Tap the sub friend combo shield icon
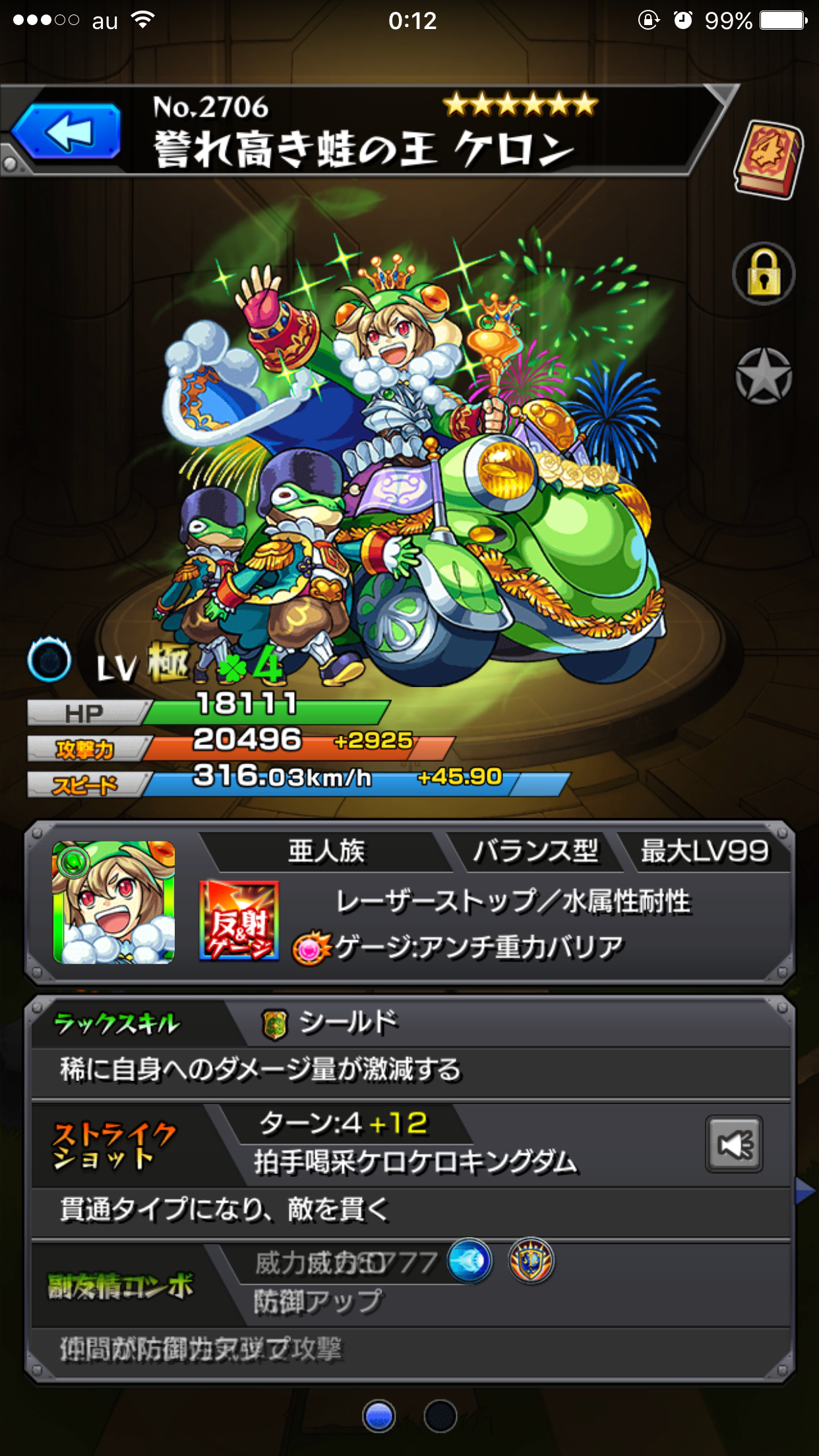This screenshot has height=1456, width=819. [x=531, y=1261]
